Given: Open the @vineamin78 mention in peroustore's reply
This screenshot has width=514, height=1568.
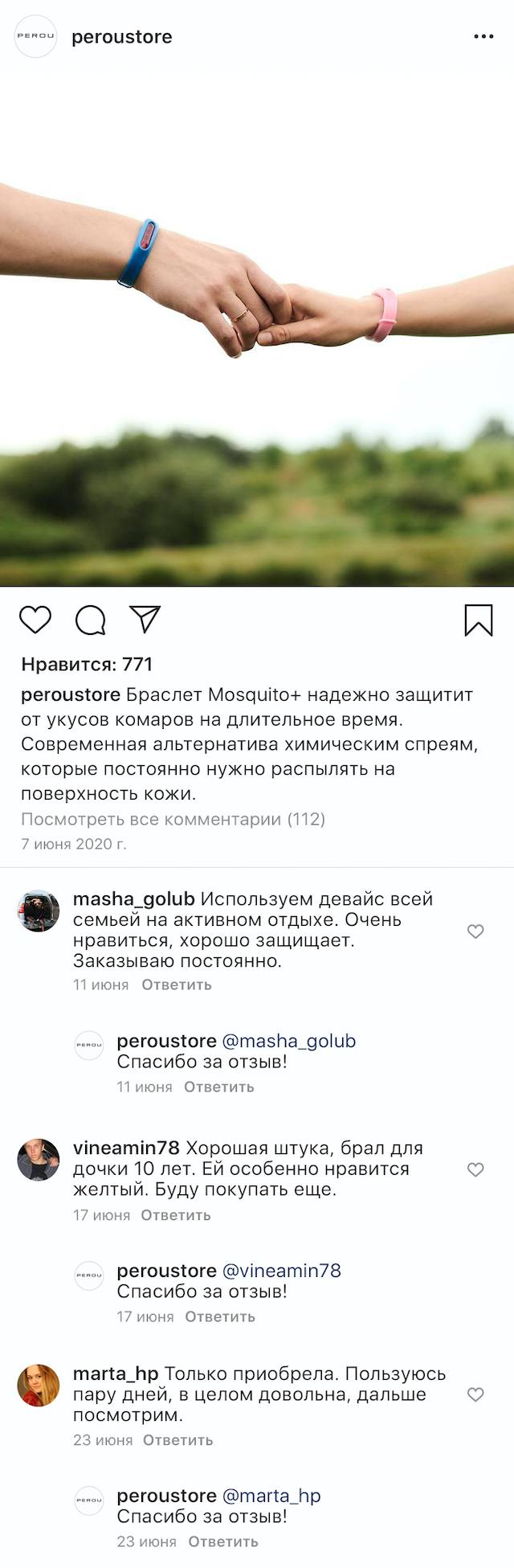Looking at the screenshot, I should click(x=281, y=1271).
